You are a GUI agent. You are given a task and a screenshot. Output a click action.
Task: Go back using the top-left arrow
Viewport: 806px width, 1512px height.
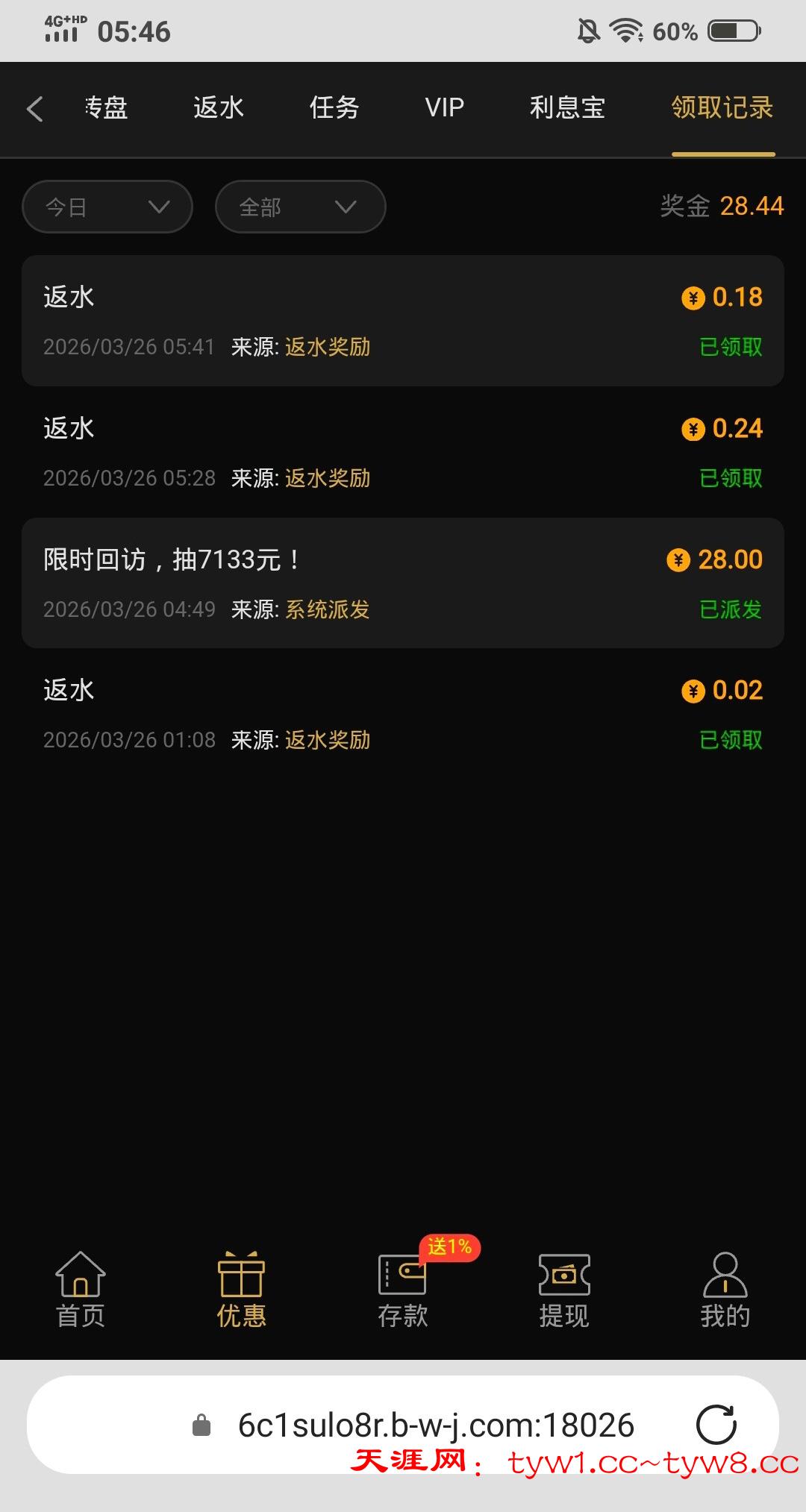35,109
